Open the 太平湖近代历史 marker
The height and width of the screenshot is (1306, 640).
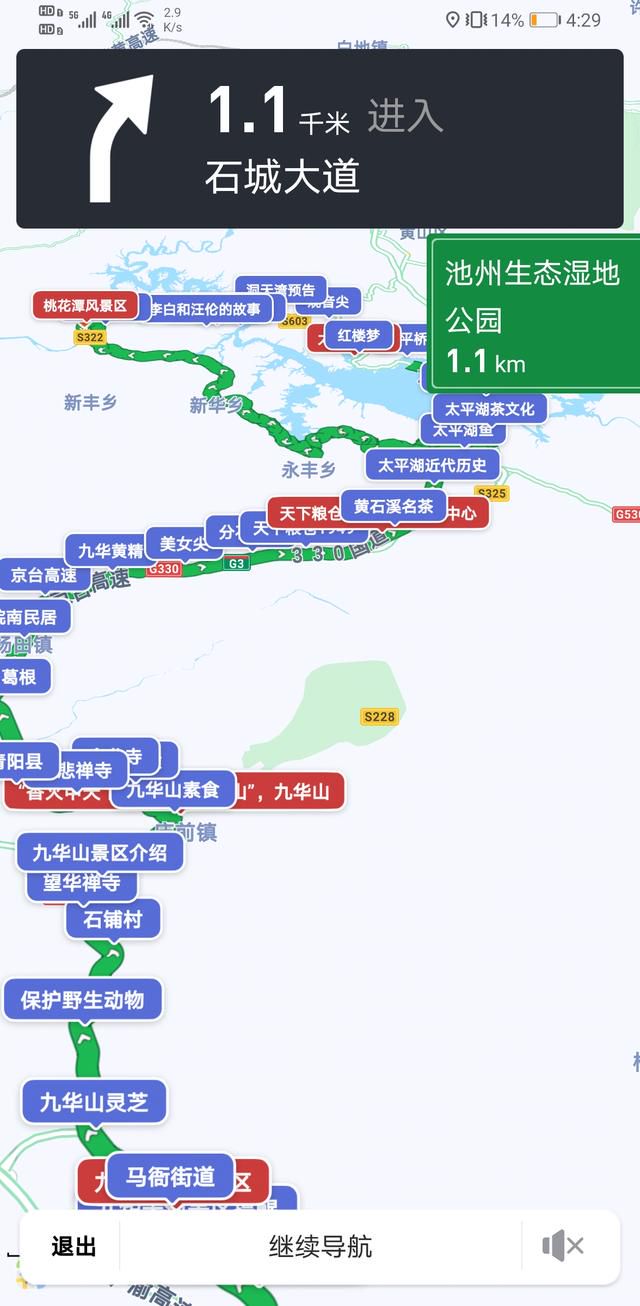(432, 464)
